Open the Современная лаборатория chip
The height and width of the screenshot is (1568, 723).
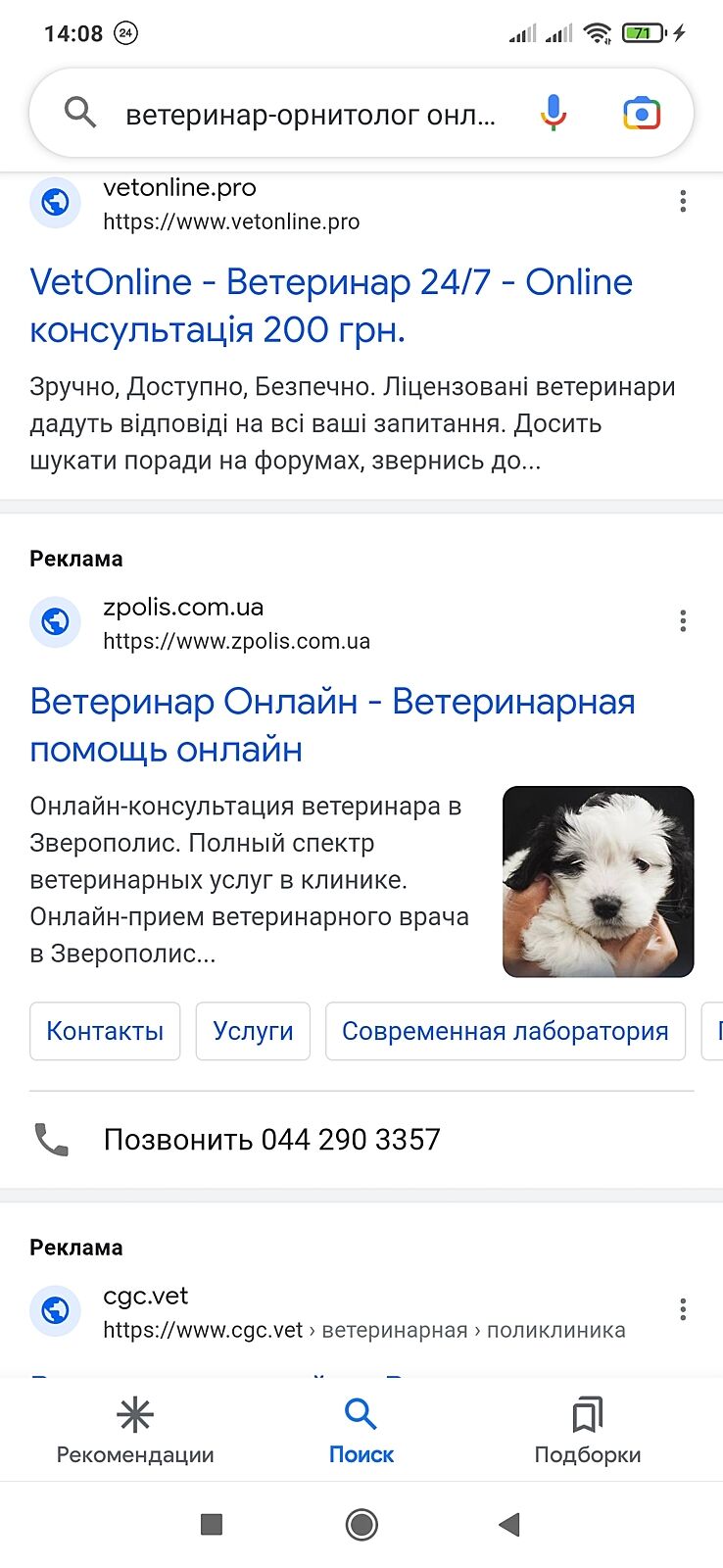point(505,1031)
